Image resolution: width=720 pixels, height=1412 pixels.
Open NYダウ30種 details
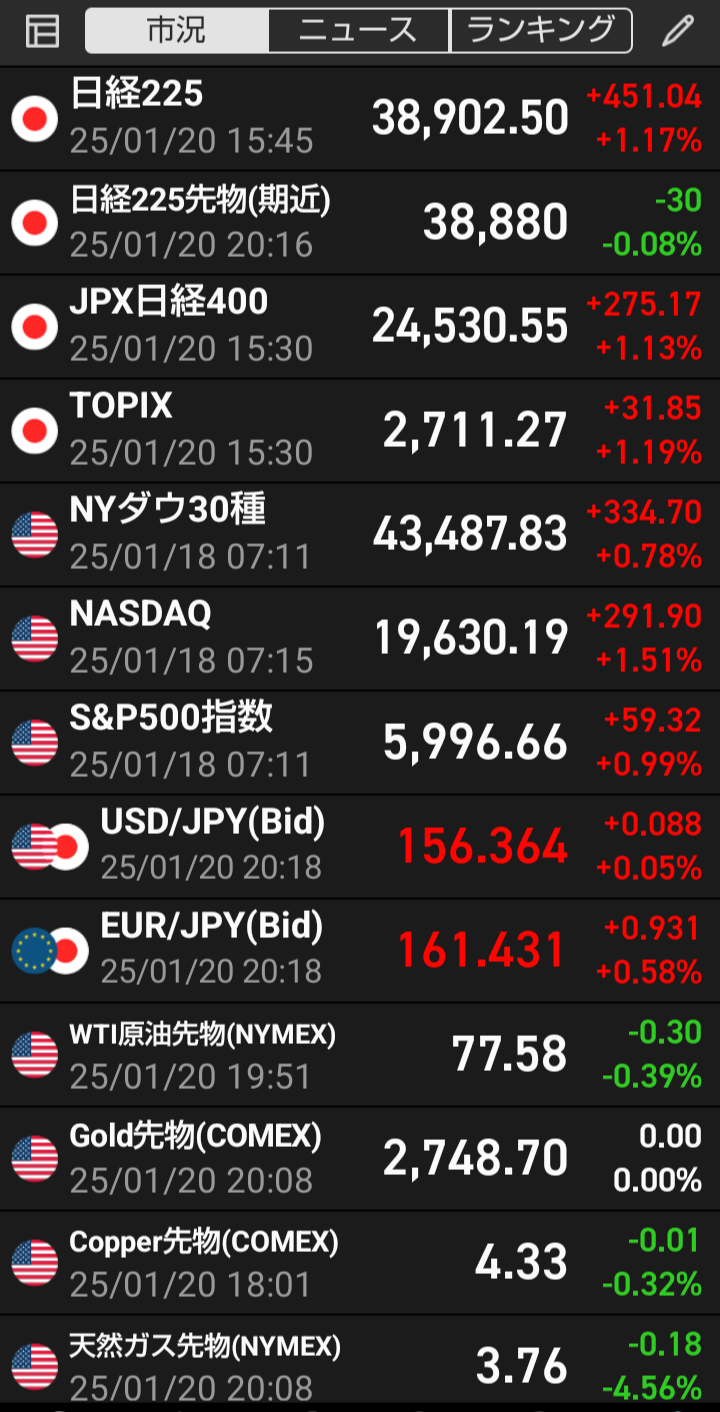coord(360,535)
